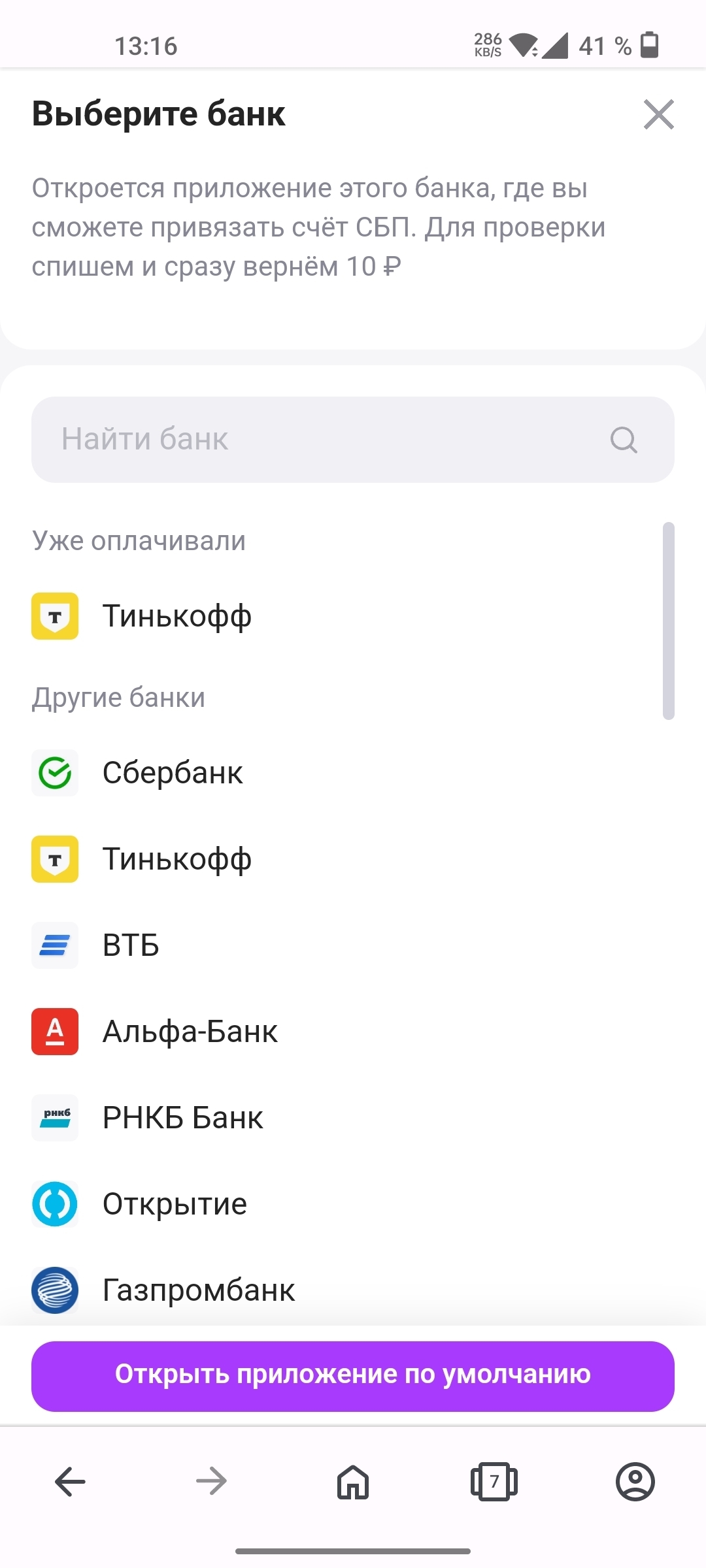The image size is (706, 1568).
Task: Select Тинькофф under 'Уже оплачивали'
Action: [176, 616]
